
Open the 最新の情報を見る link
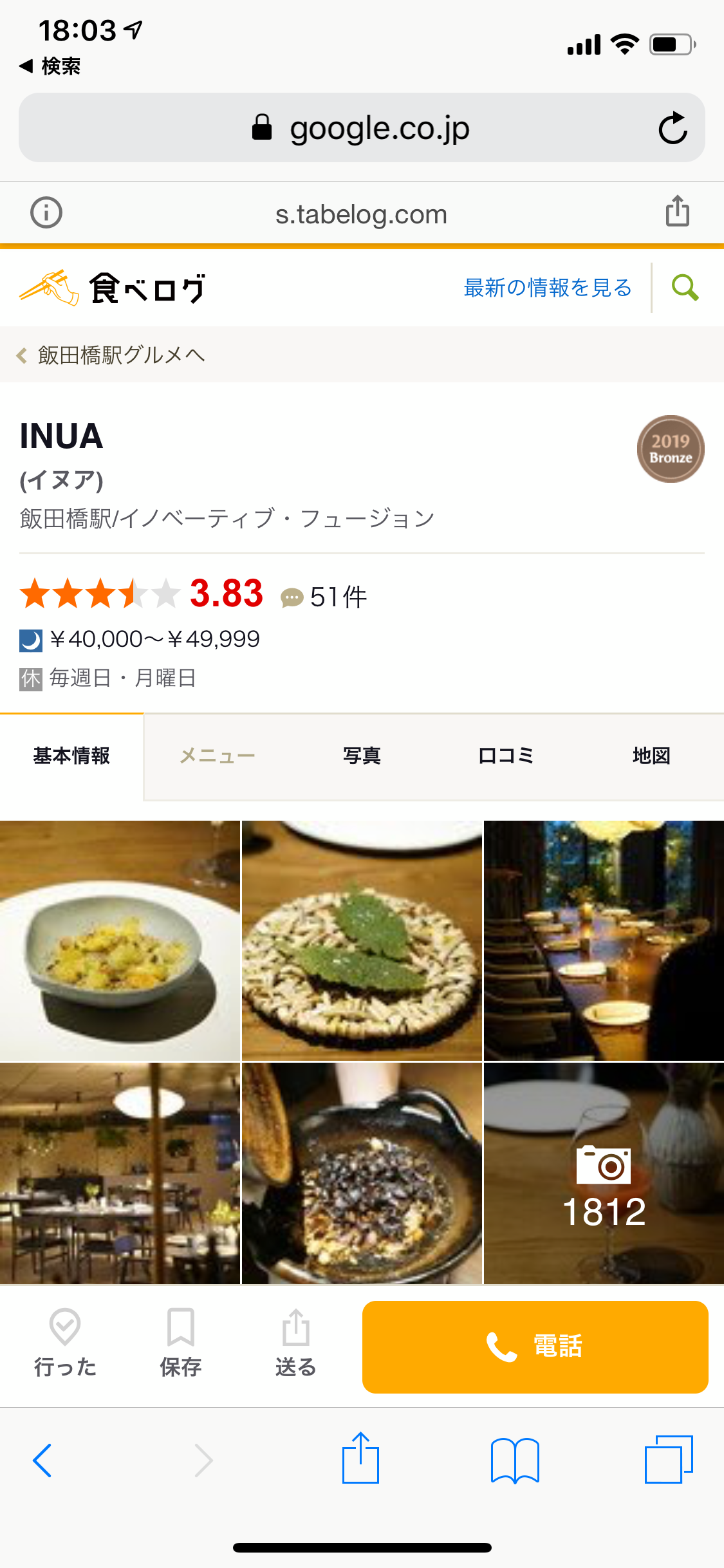click(548, 288)
